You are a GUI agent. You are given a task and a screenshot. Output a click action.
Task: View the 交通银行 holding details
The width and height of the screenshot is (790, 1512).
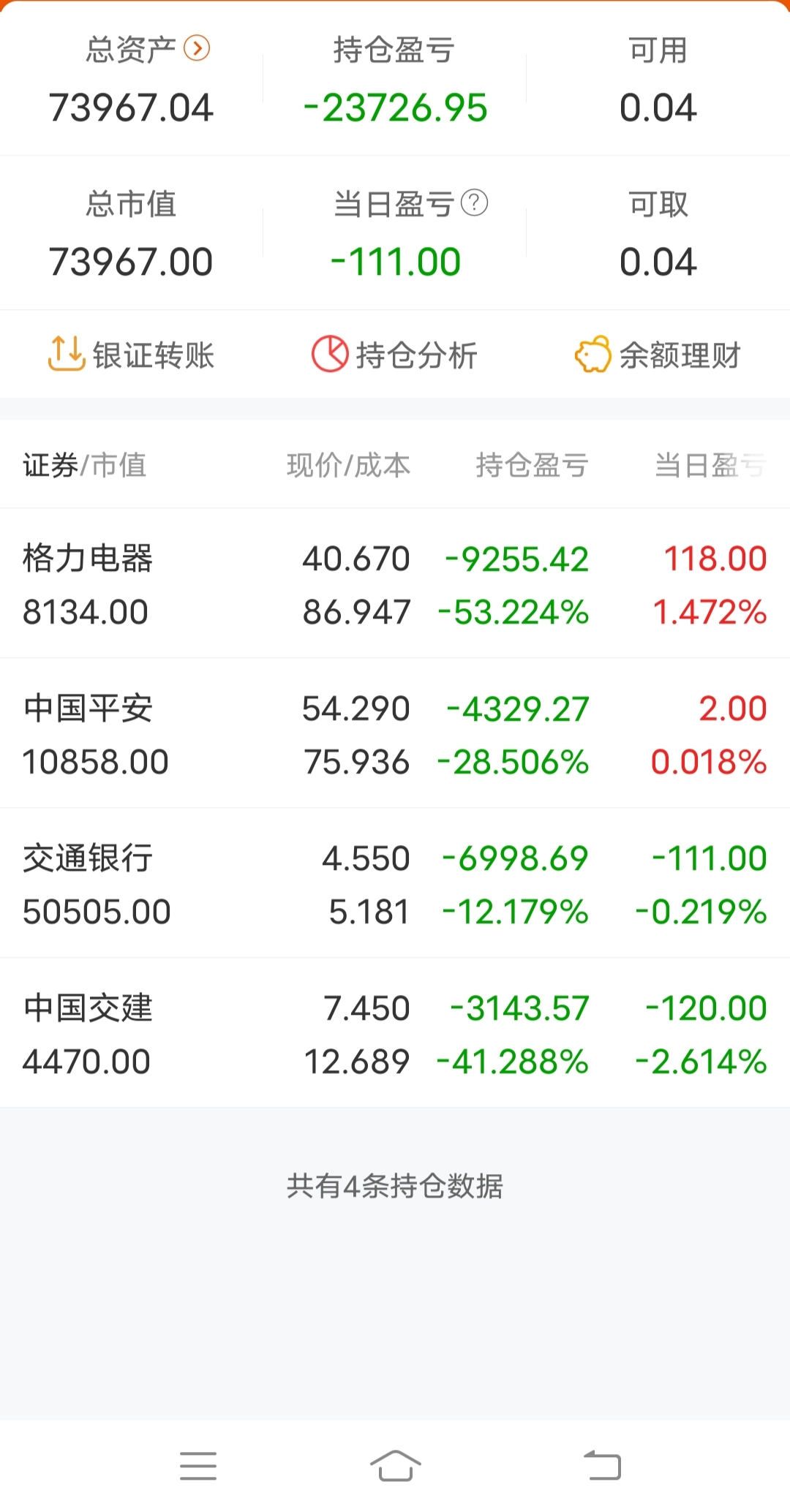395,884
